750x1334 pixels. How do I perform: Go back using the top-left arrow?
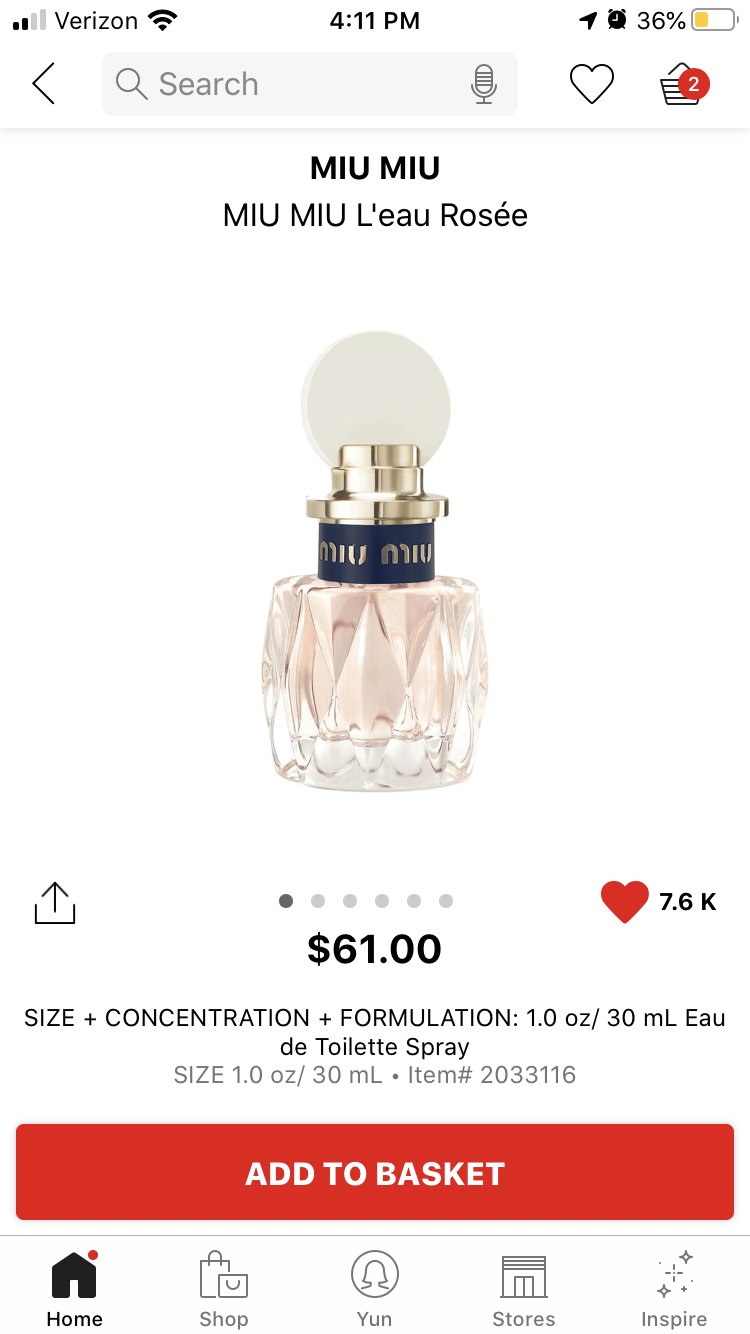pos(44,84)
